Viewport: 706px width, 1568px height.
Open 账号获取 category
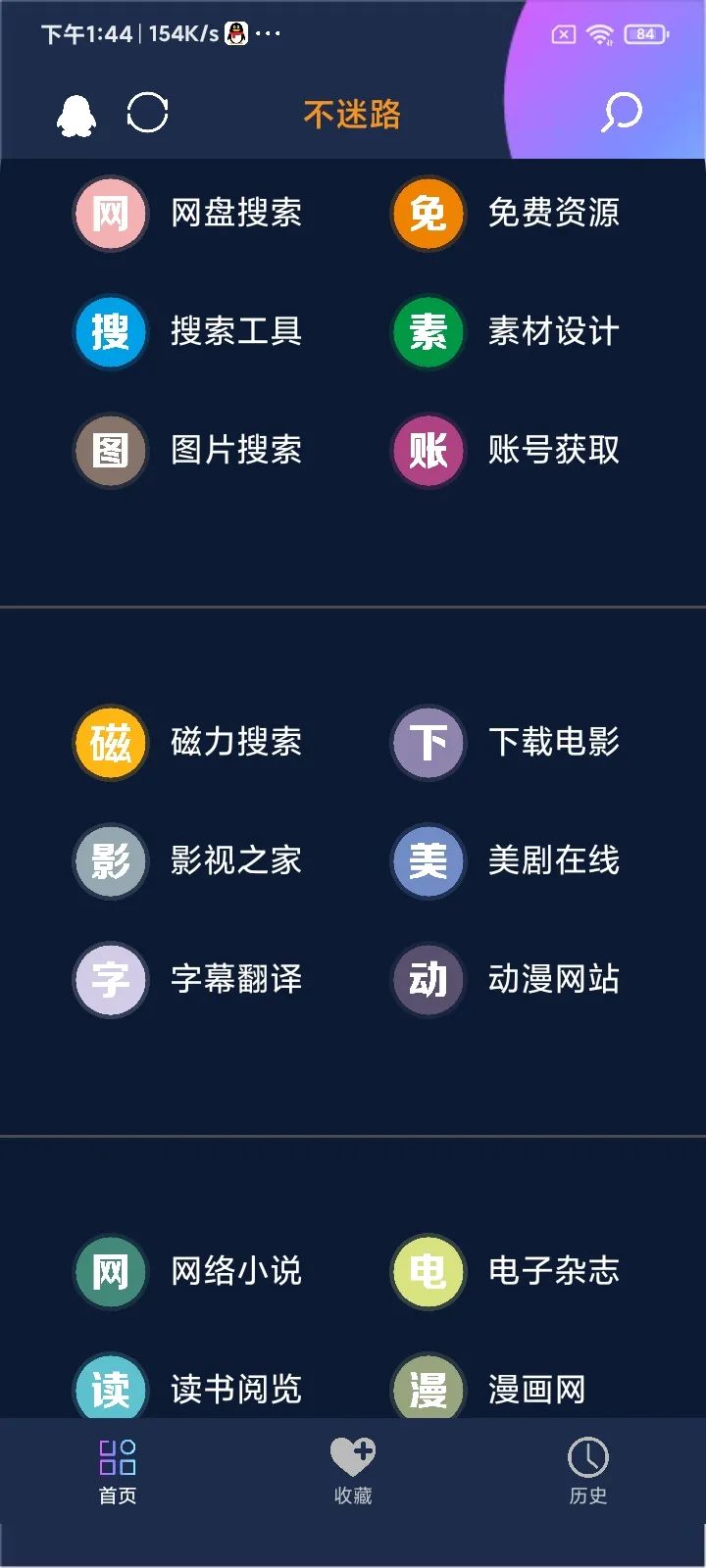click(507, 450)
